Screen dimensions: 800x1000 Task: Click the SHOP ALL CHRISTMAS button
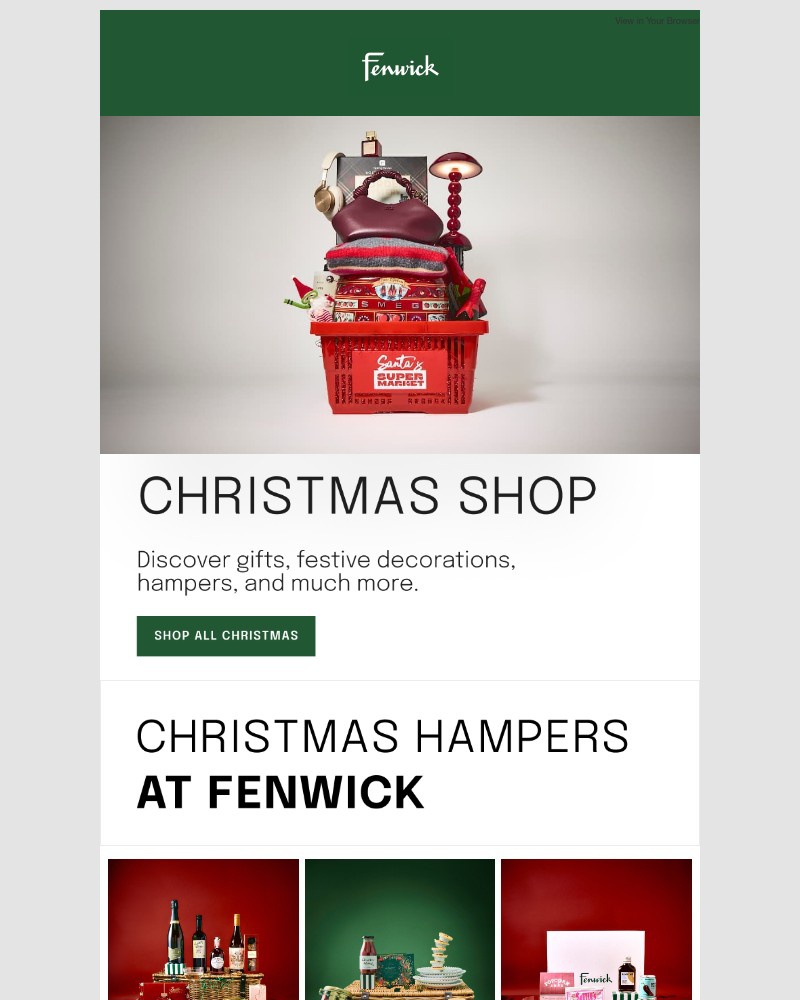tap(225, 635)
